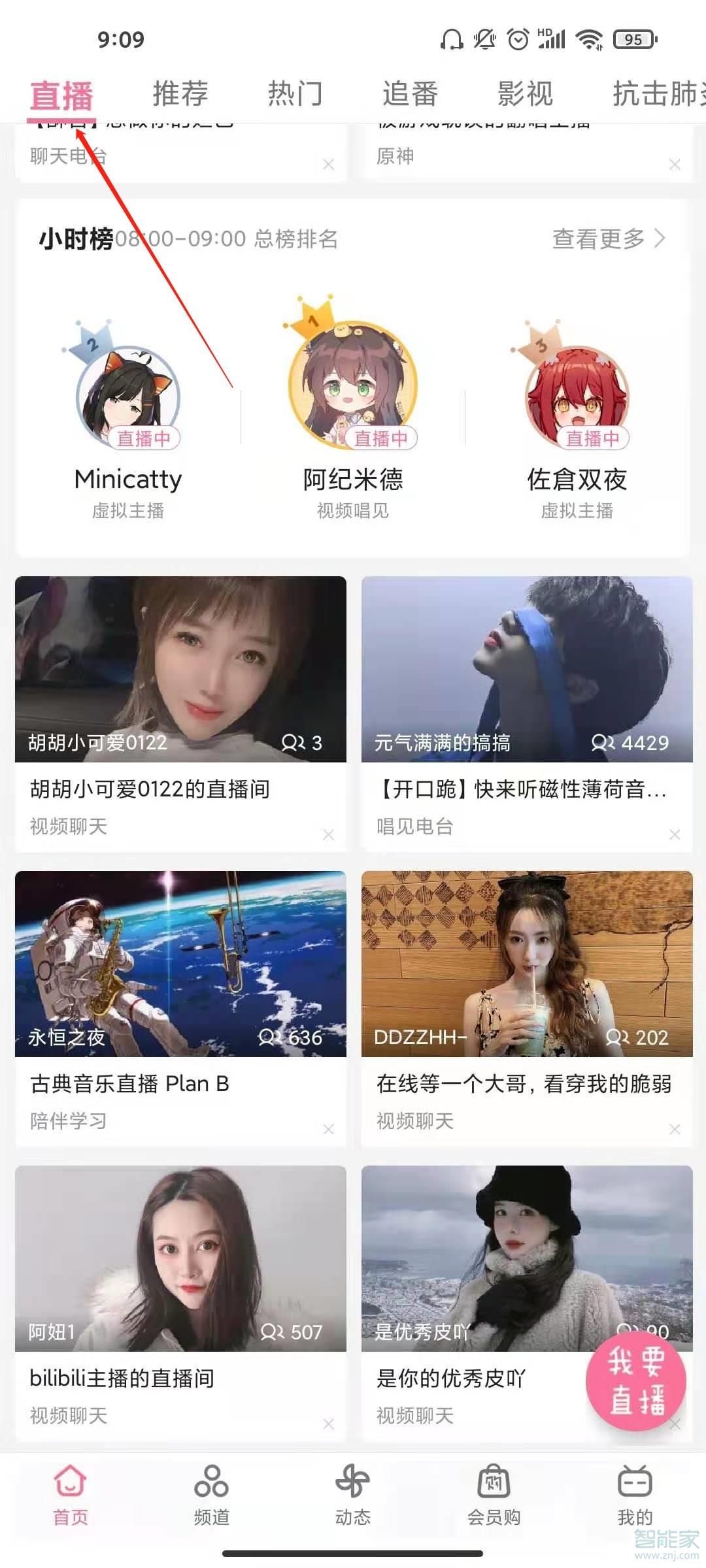The width and height of the screenshot is (706, 1568).
Task: Dismiss the 胡胡小可爱0122 live card
Action: point(329,834)
